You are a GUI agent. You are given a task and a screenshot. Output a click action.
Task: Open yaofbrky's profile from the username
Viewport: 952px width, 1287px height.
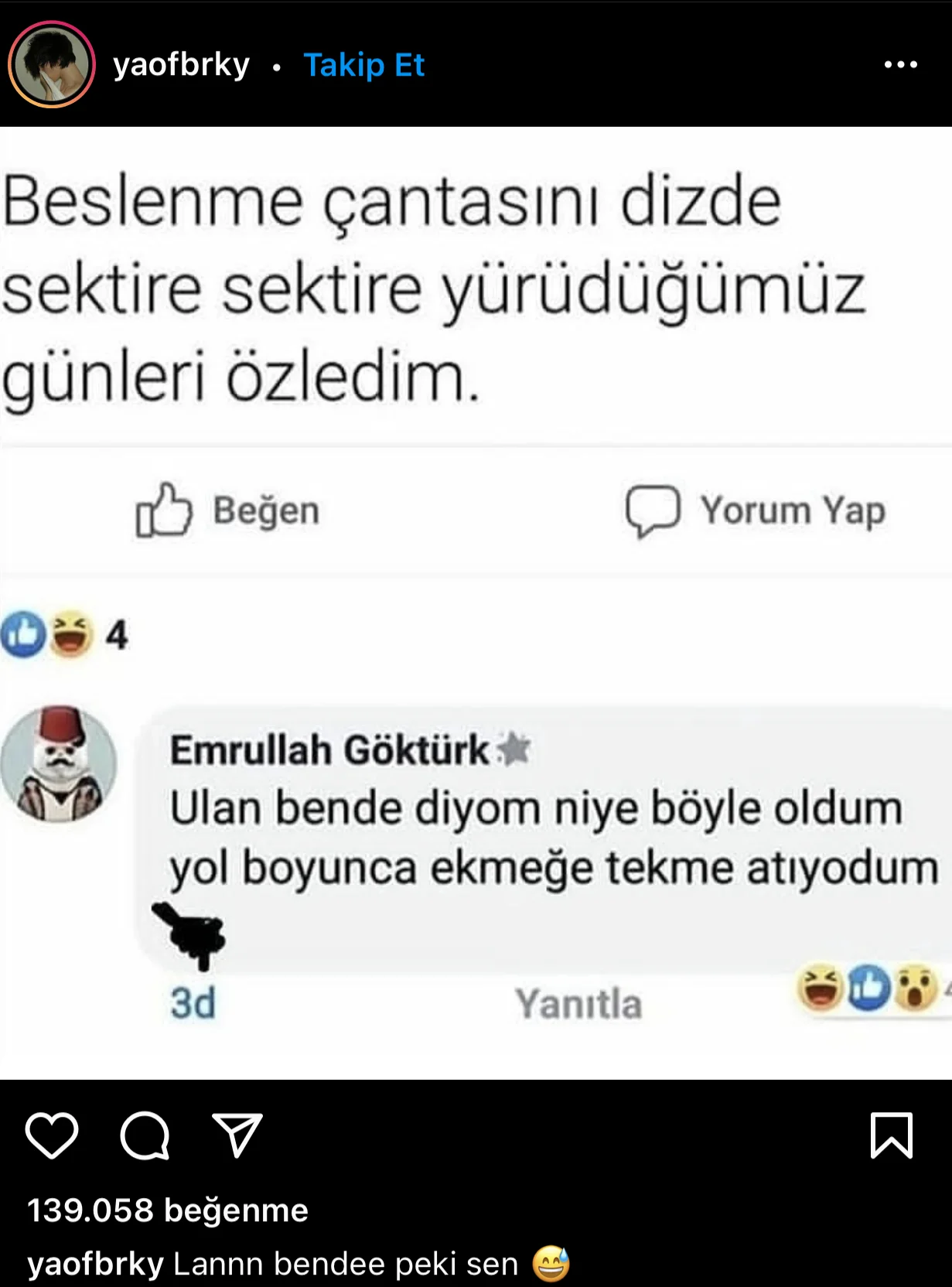pyautogui.click(x=179, y=66)
